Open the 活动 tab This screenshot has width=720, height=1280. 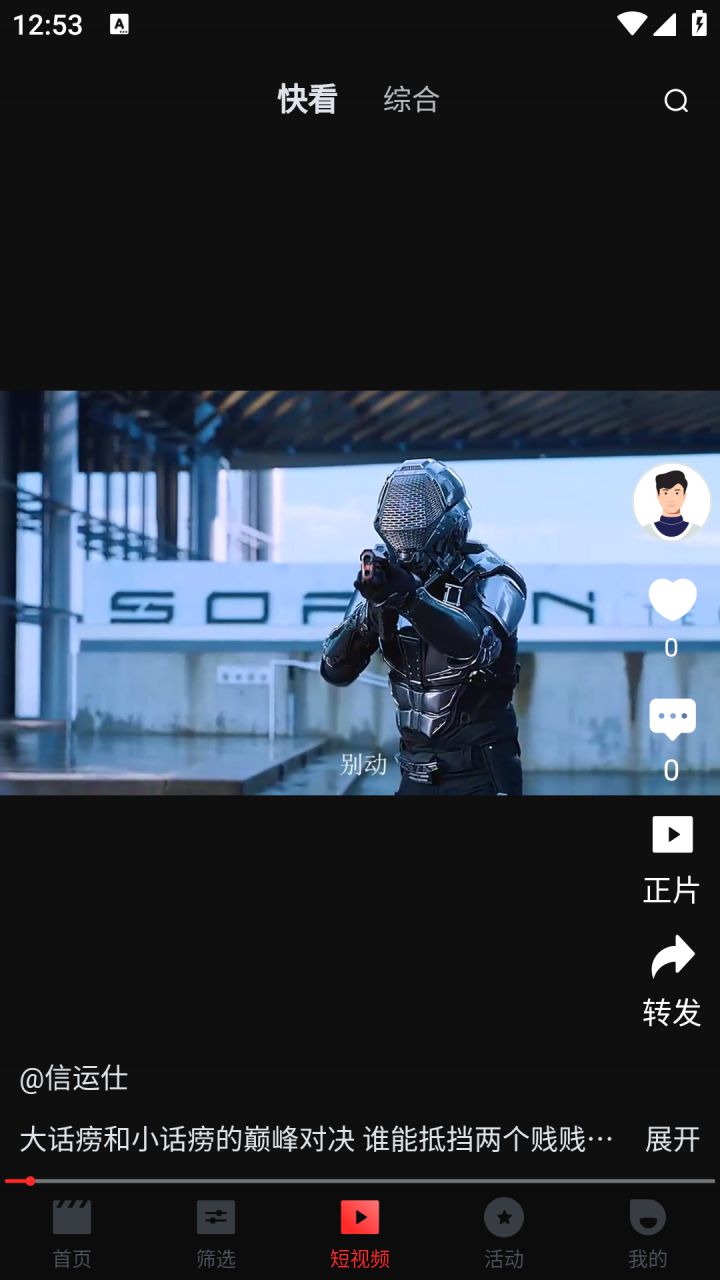coord(504,1234)
